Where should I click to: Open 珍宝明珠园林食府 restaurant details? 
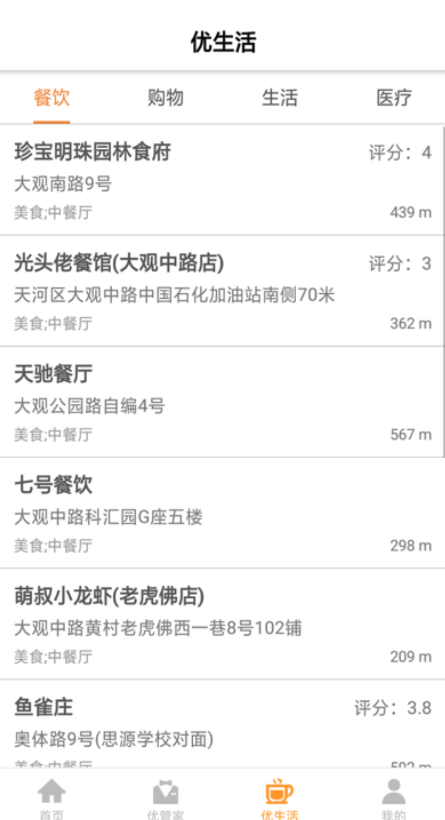tap(222, 180)
